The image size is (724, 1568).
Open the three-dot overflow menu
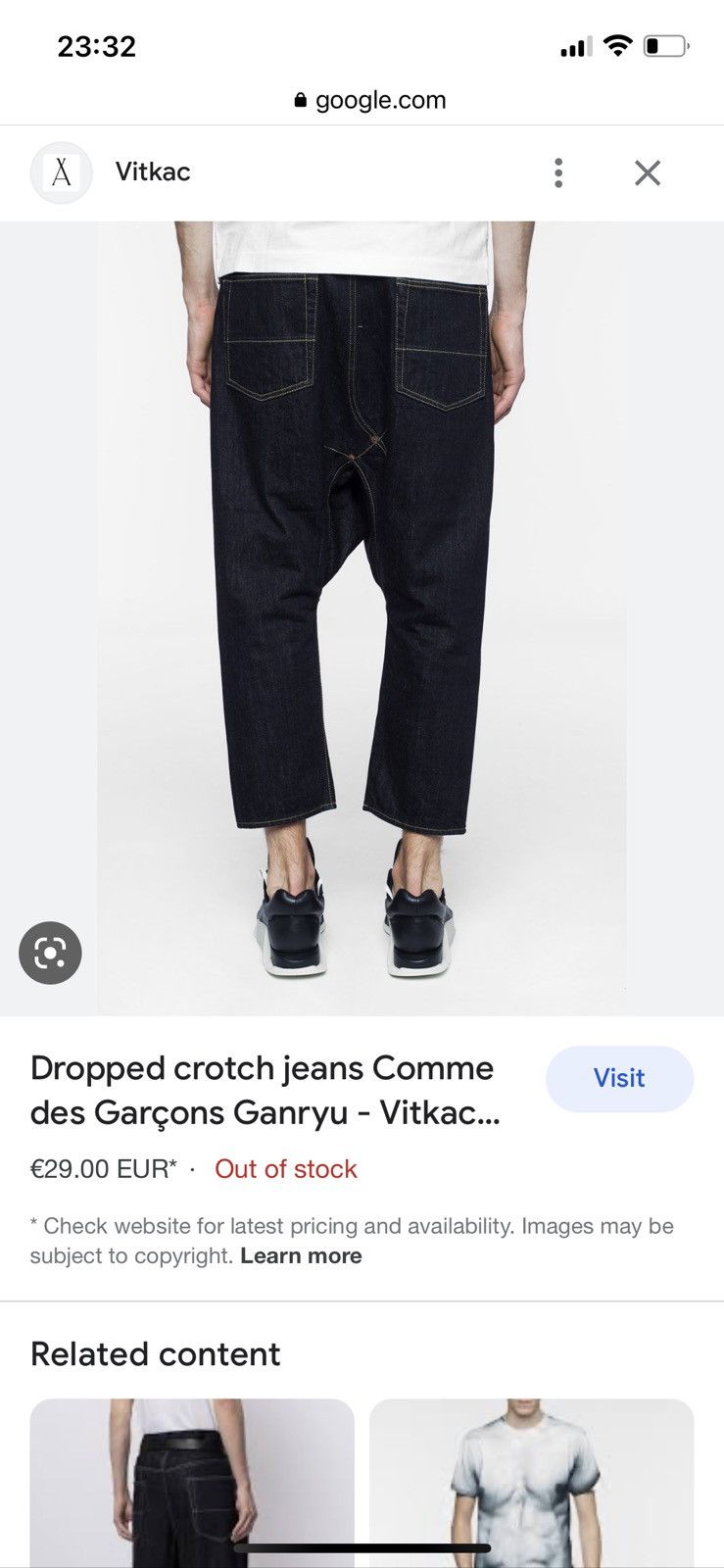pyautogui.click(x=558, y=172)
